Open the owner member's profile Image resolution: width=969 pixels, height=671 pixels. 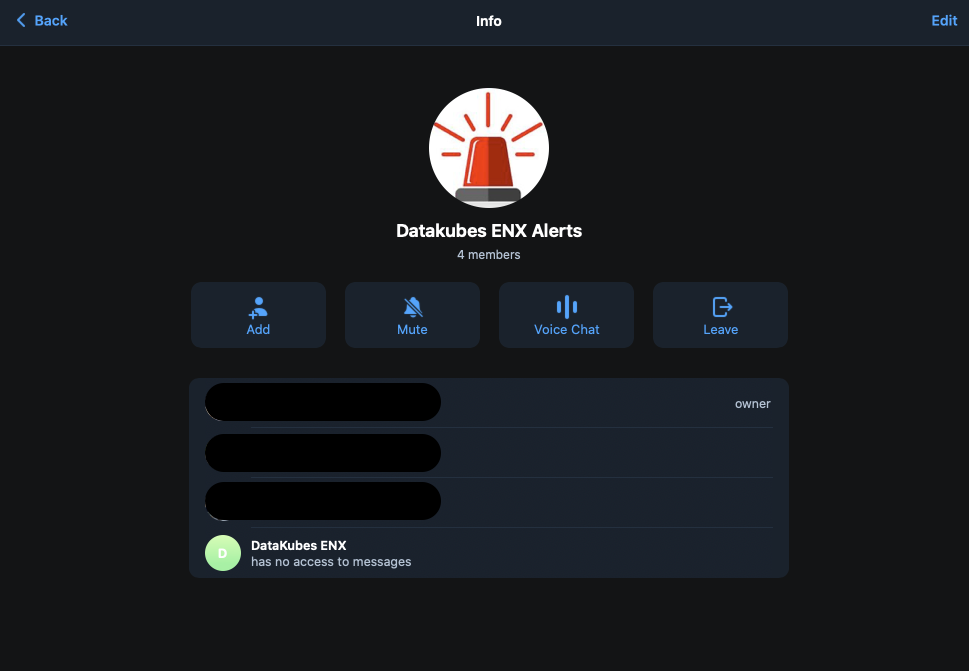(488, 403)
